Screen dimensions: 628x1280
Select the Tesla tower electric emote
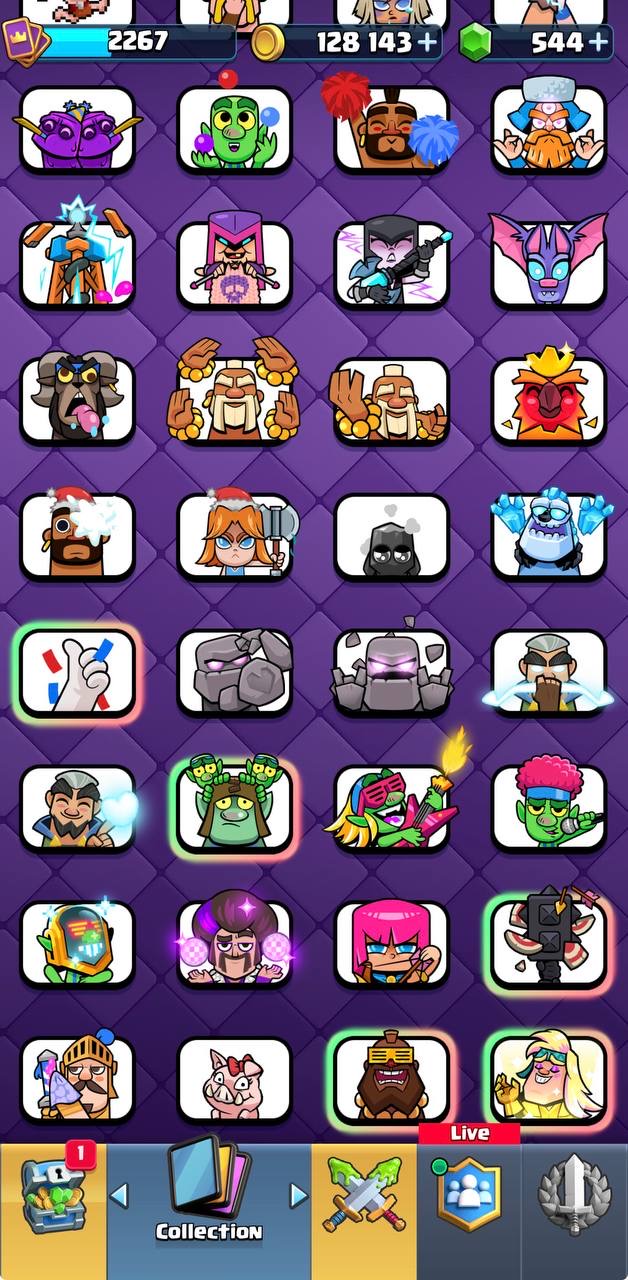(x=77, y=259)
